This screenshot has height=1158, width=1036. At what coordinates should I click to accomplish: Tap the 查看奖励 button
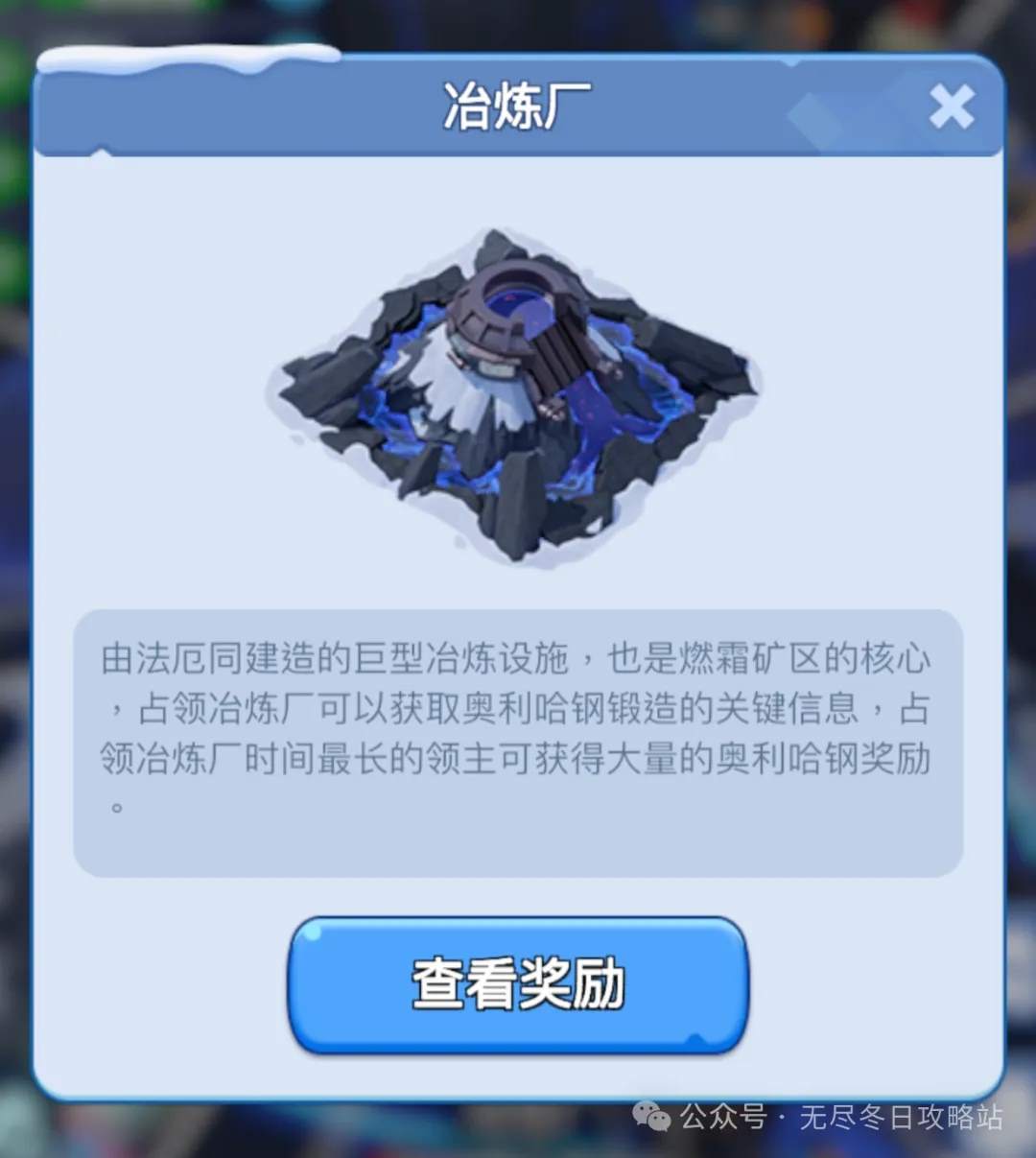pyautogui.click(x=518, y=984)
